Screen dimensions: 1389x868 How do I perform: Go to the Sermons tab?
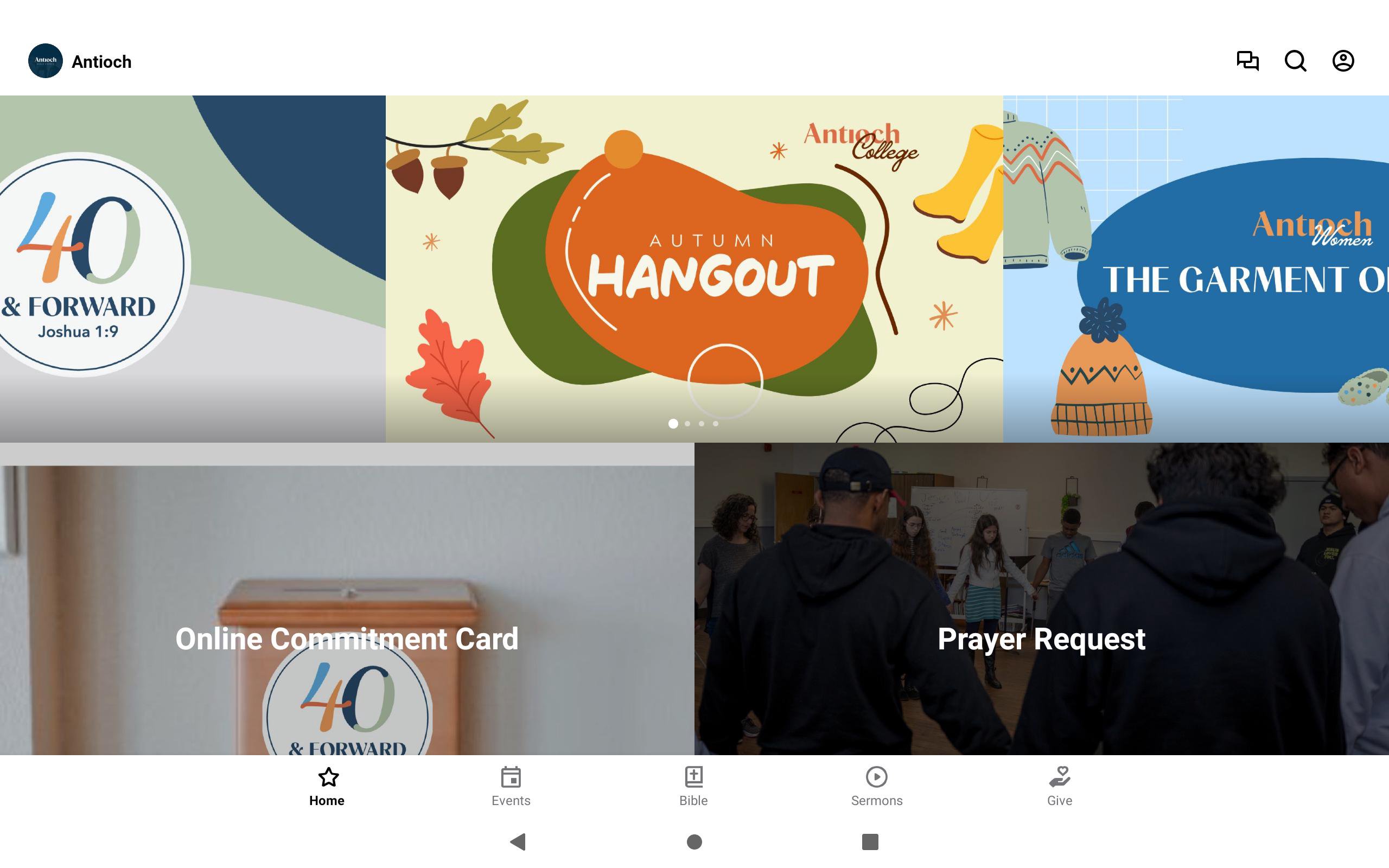click(x=876, y=786)
